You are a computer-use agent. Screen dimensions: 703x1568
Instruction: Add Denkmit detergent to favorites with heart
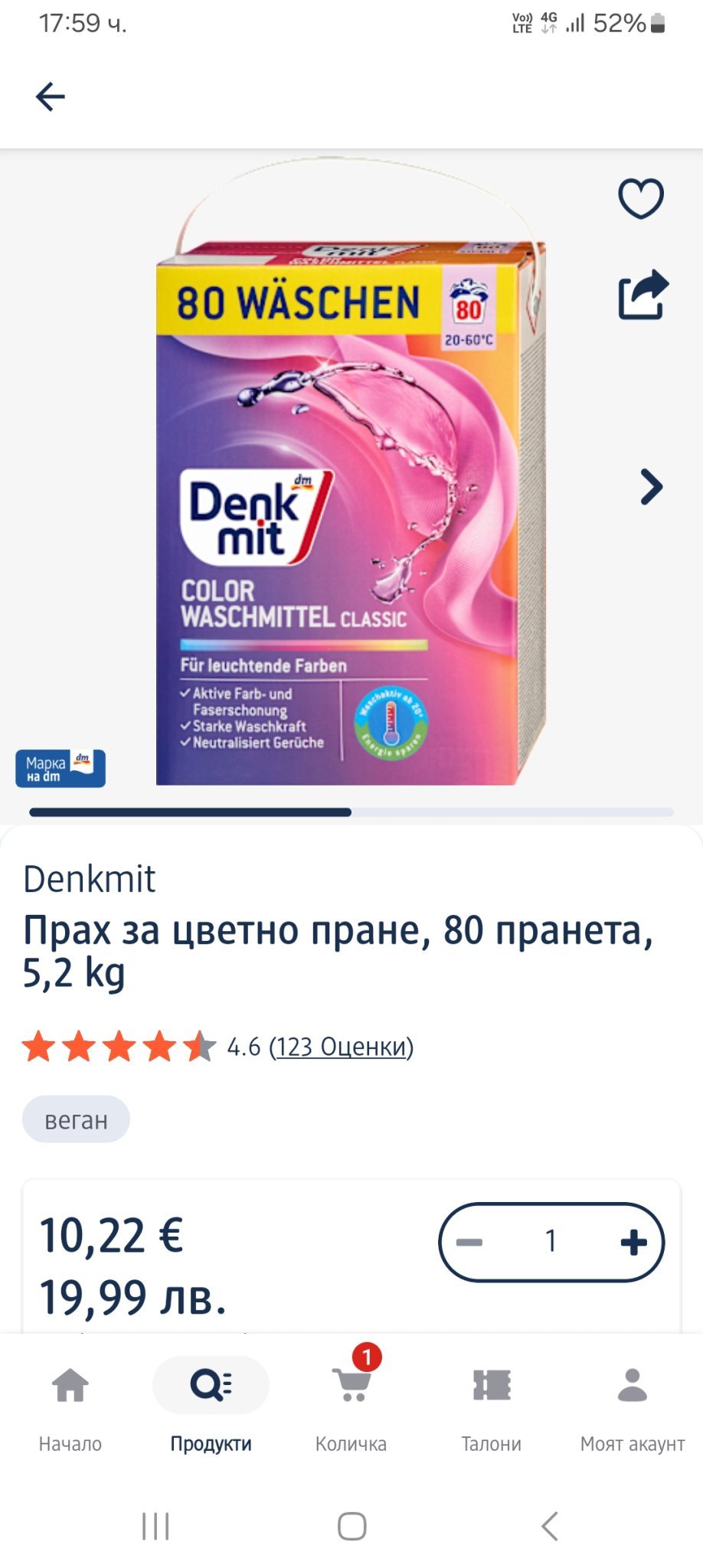(x=641, y=199)
